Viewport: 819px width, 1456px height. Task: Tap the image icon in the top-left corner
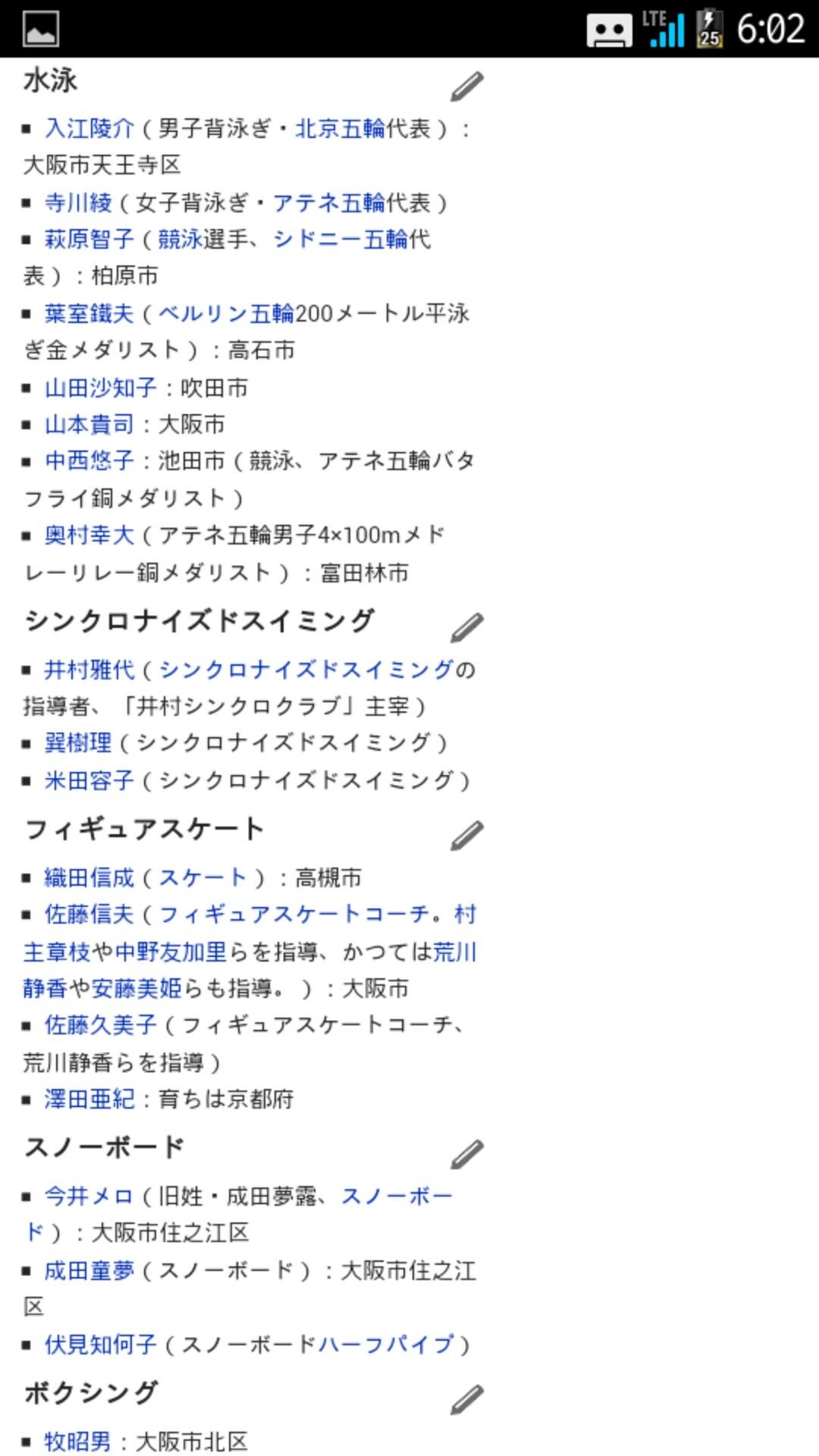(42, 29)
